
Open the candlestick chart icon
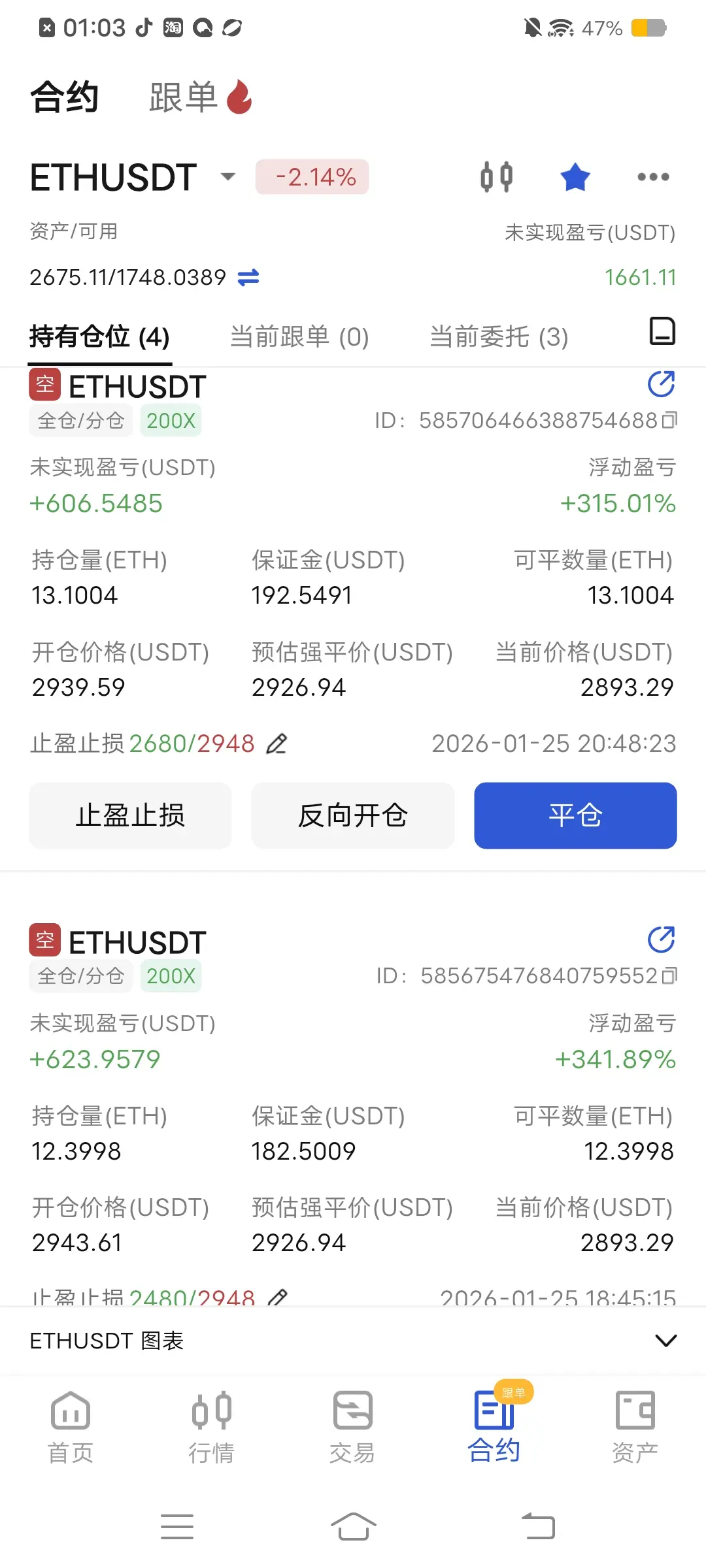(496, 177)
